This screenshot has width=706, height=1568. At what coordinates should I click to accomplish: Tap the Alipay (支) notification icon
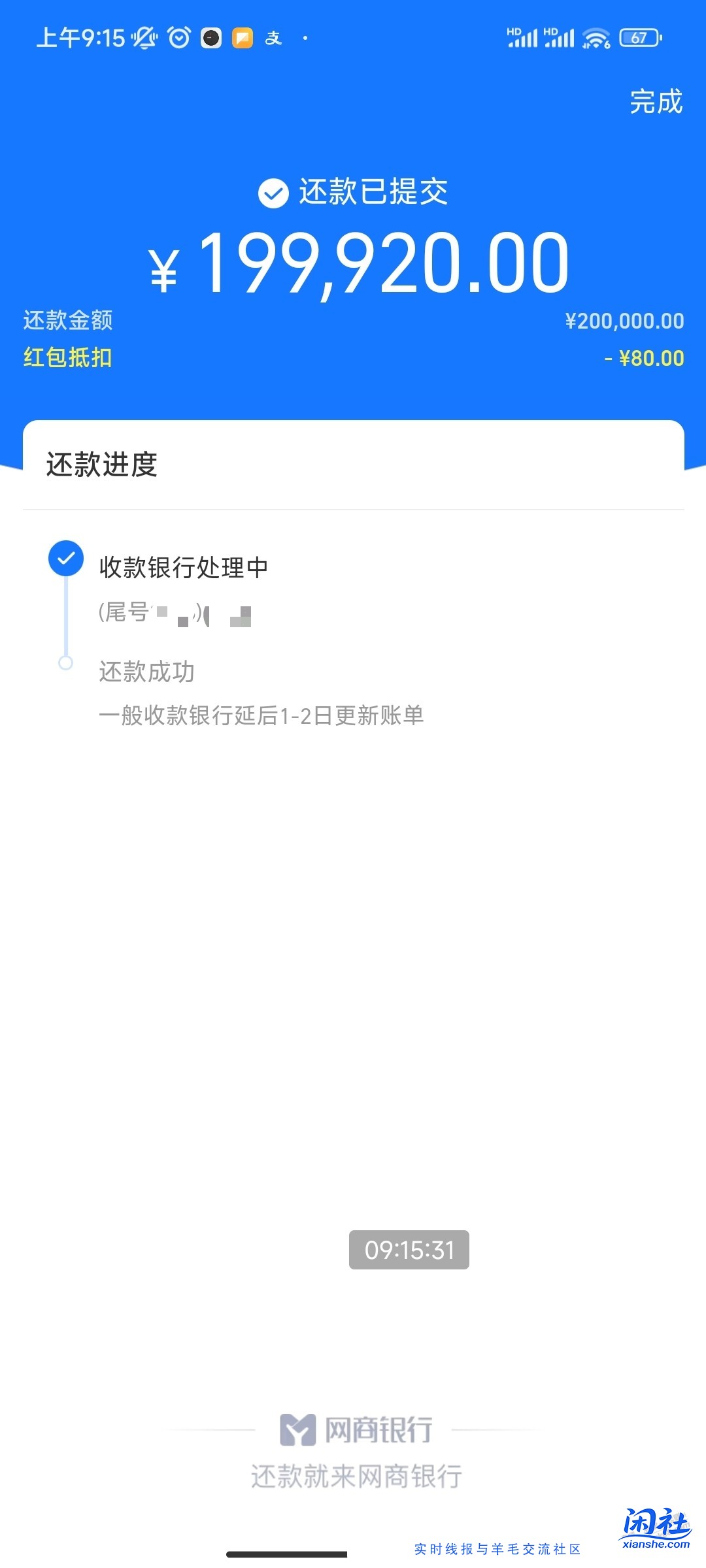[273, 39]
